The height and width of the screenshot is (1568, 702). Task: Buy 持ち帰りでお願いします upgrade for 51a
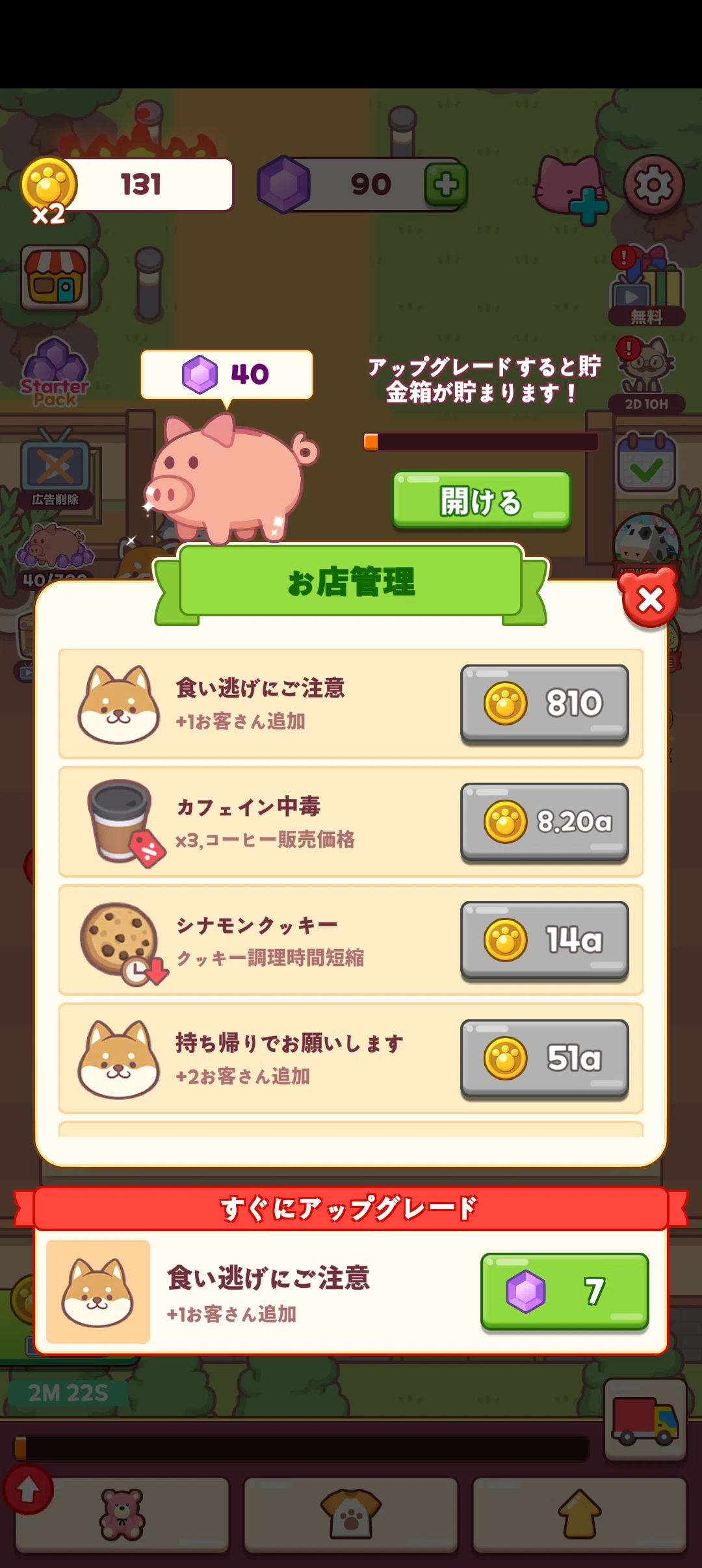point(545,1058)
